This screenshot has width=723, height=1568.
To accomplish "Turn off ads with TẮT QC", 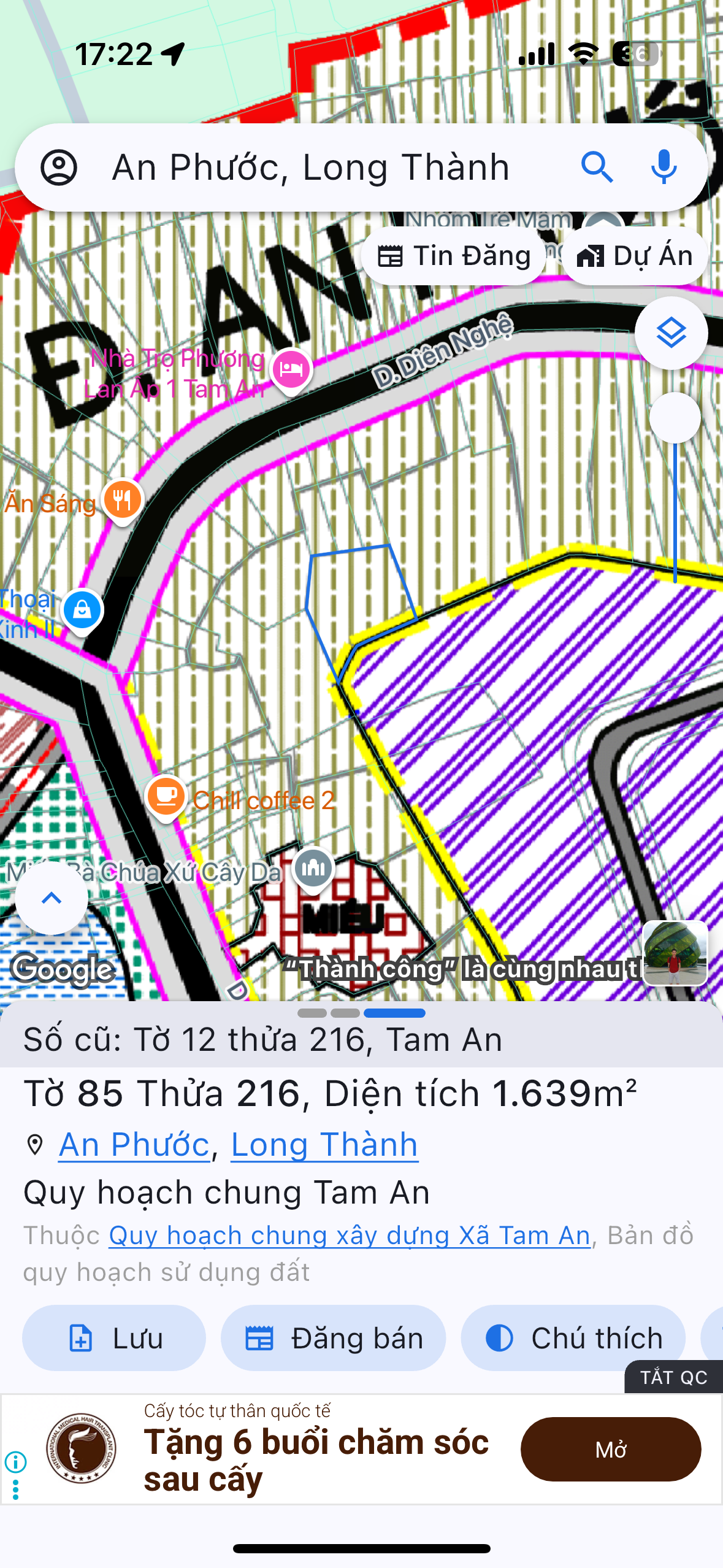I will click(673, 1378).
